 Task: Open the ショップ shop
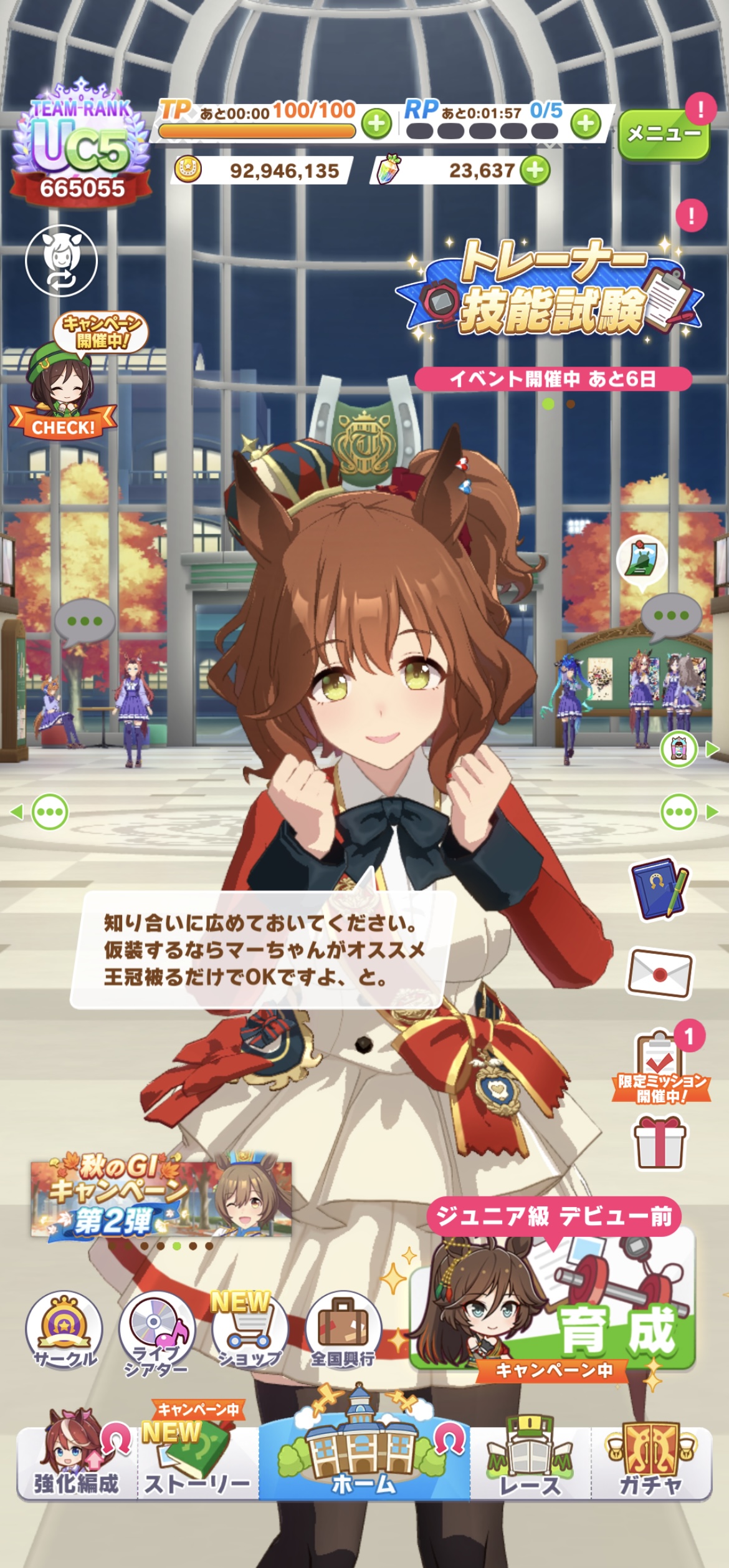point(249,1330)
